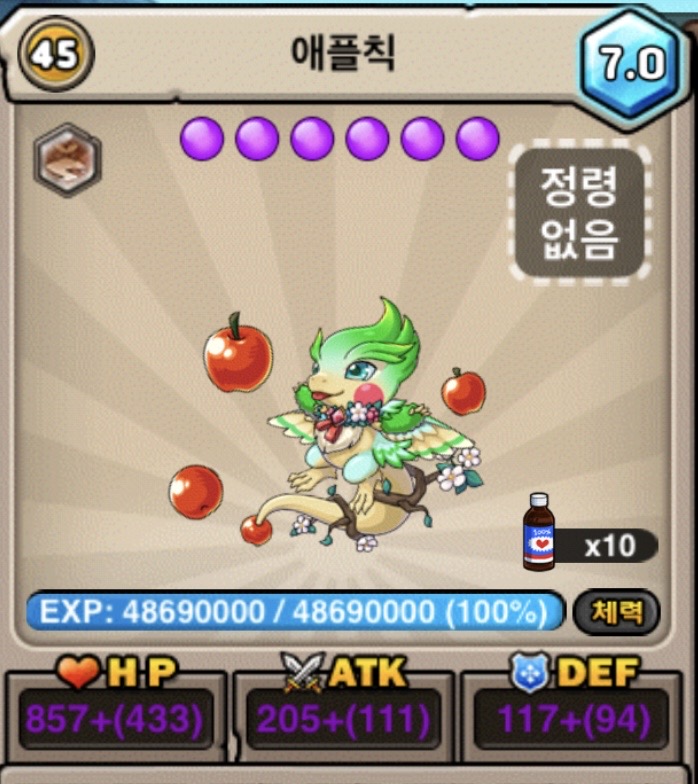Screen dimensions: 698x784
Task: Open the empty 정령 없음 spirit slot
Action: (x=579, y=211)
